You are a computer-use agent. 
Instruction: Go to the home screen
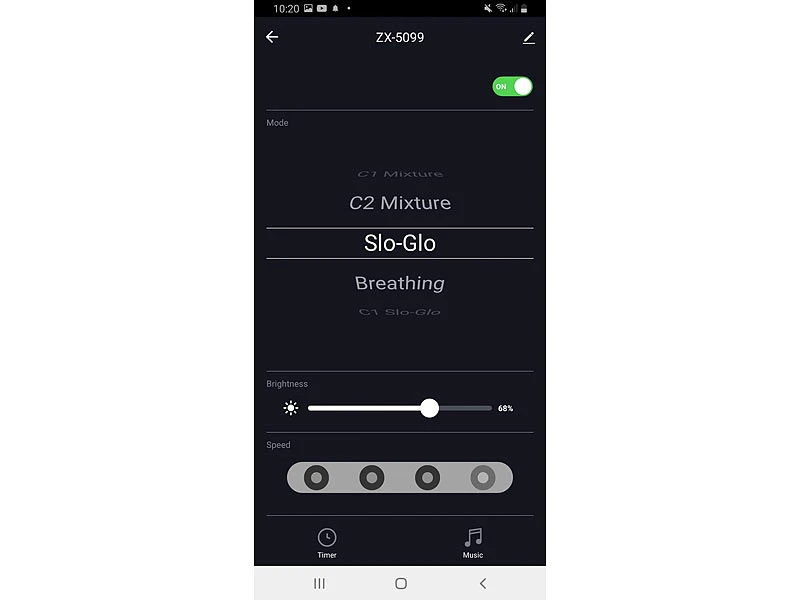(x=400, y=583)
